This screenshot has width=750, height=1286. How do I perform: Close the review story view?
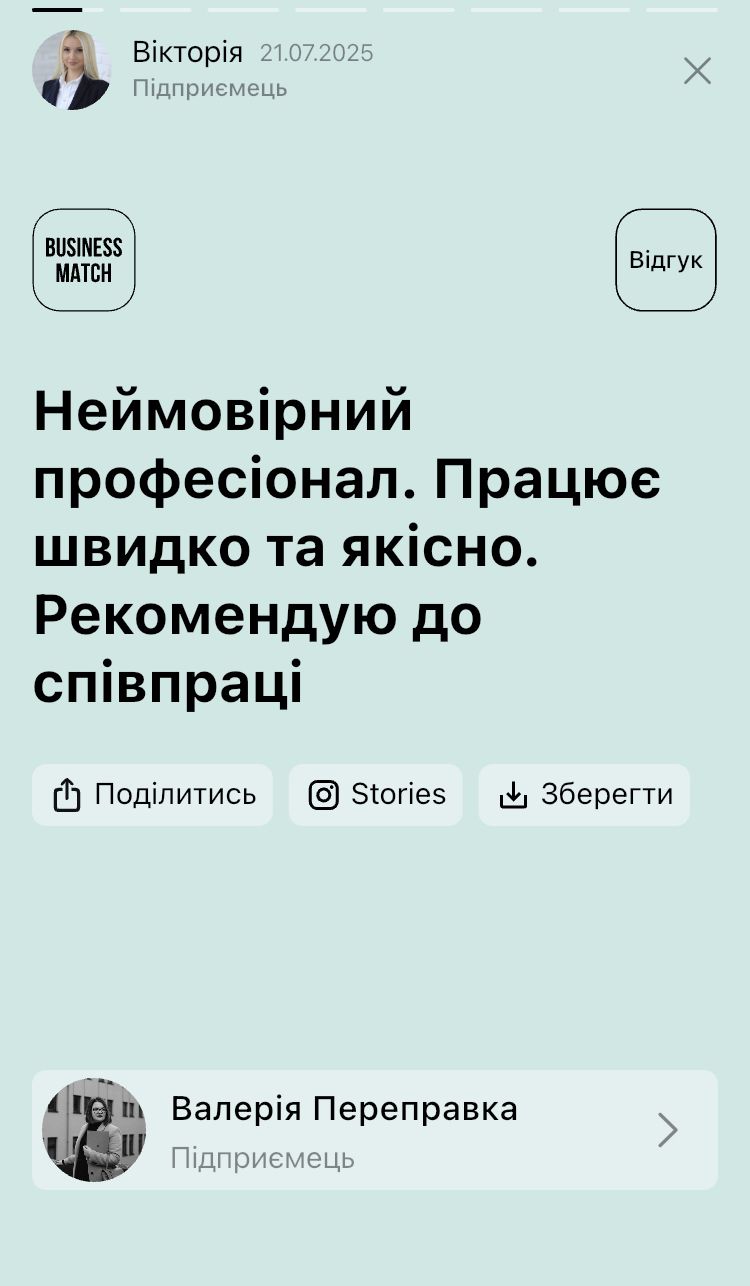697,71
